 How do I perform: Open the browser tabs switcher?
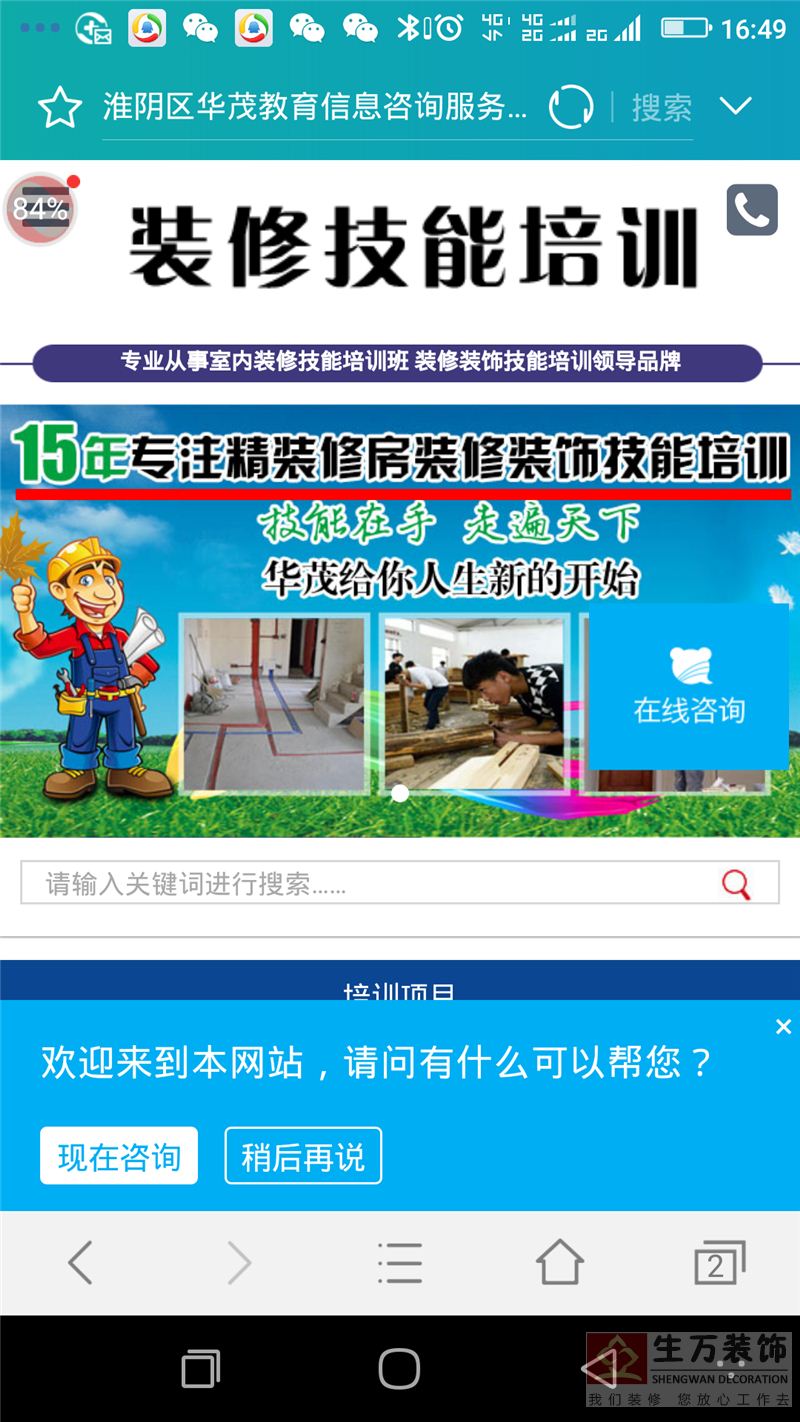pos(719,1263)
